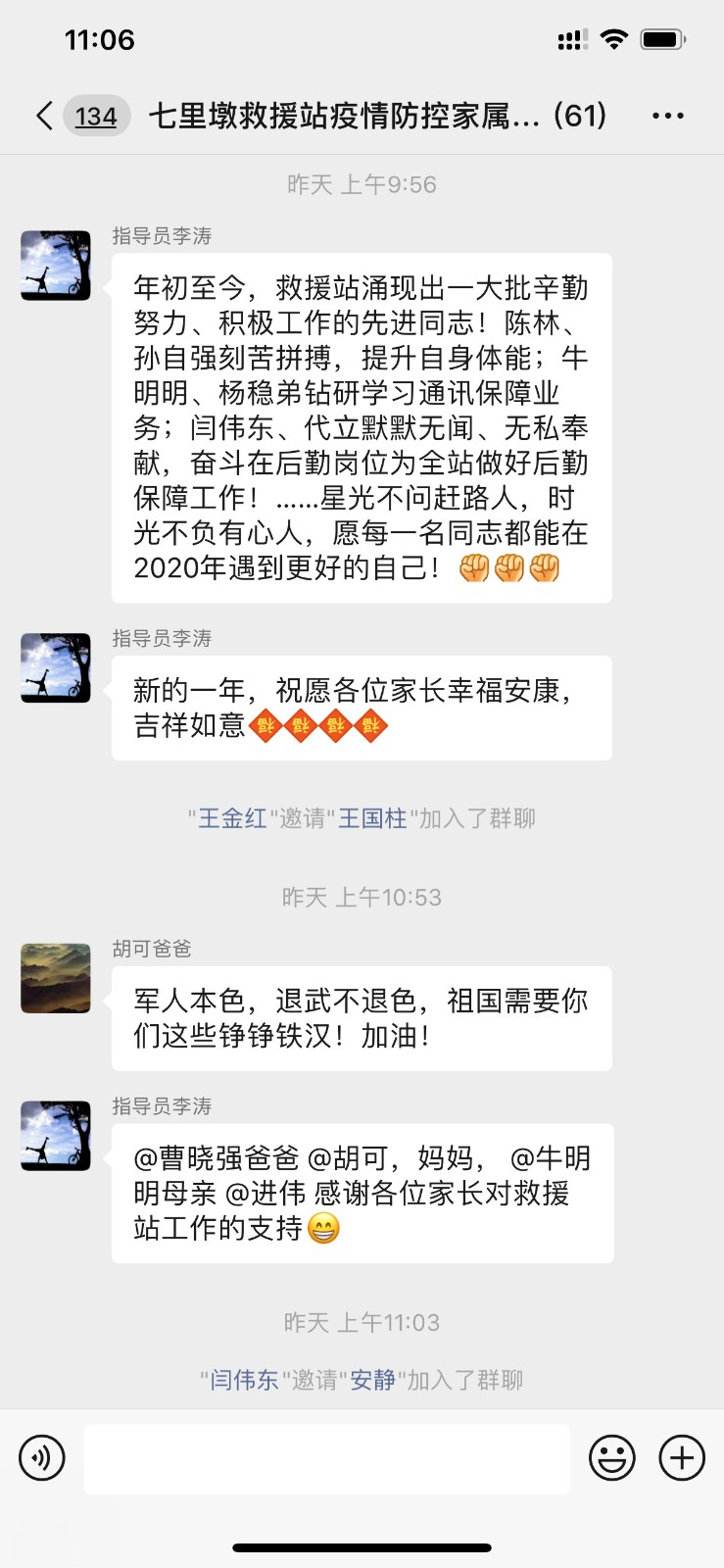Open 王金红's profile from invite notice

(x=232, y=818)
